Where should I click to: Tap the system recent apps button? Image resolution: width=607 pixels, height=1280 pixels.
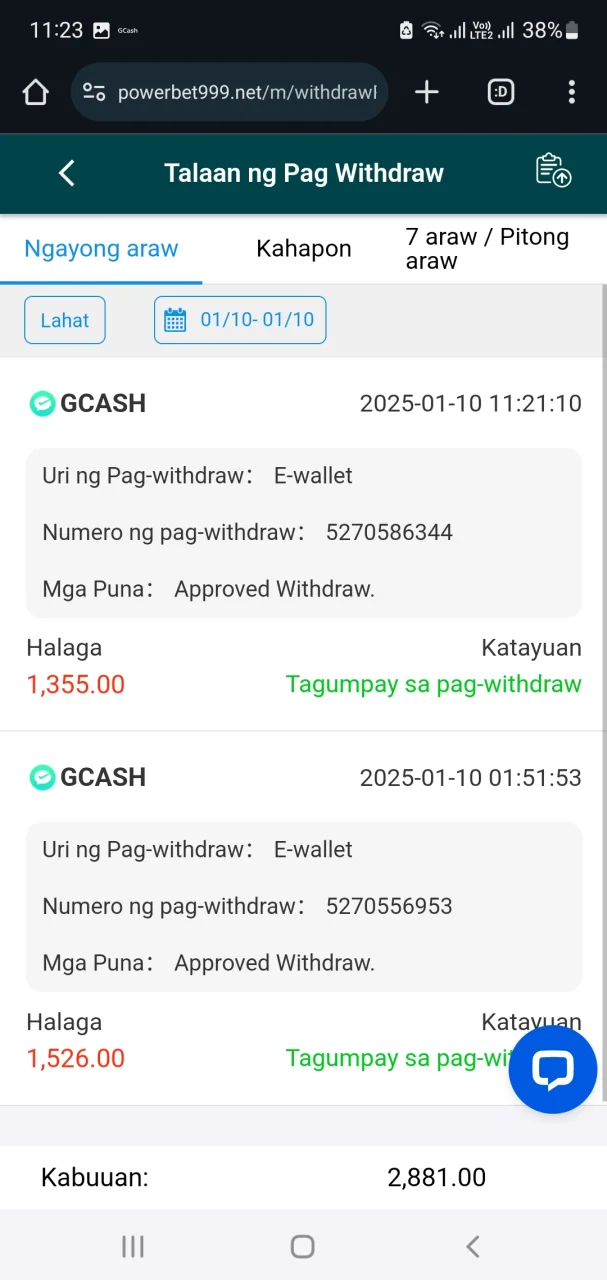(x=132, y=1246)
